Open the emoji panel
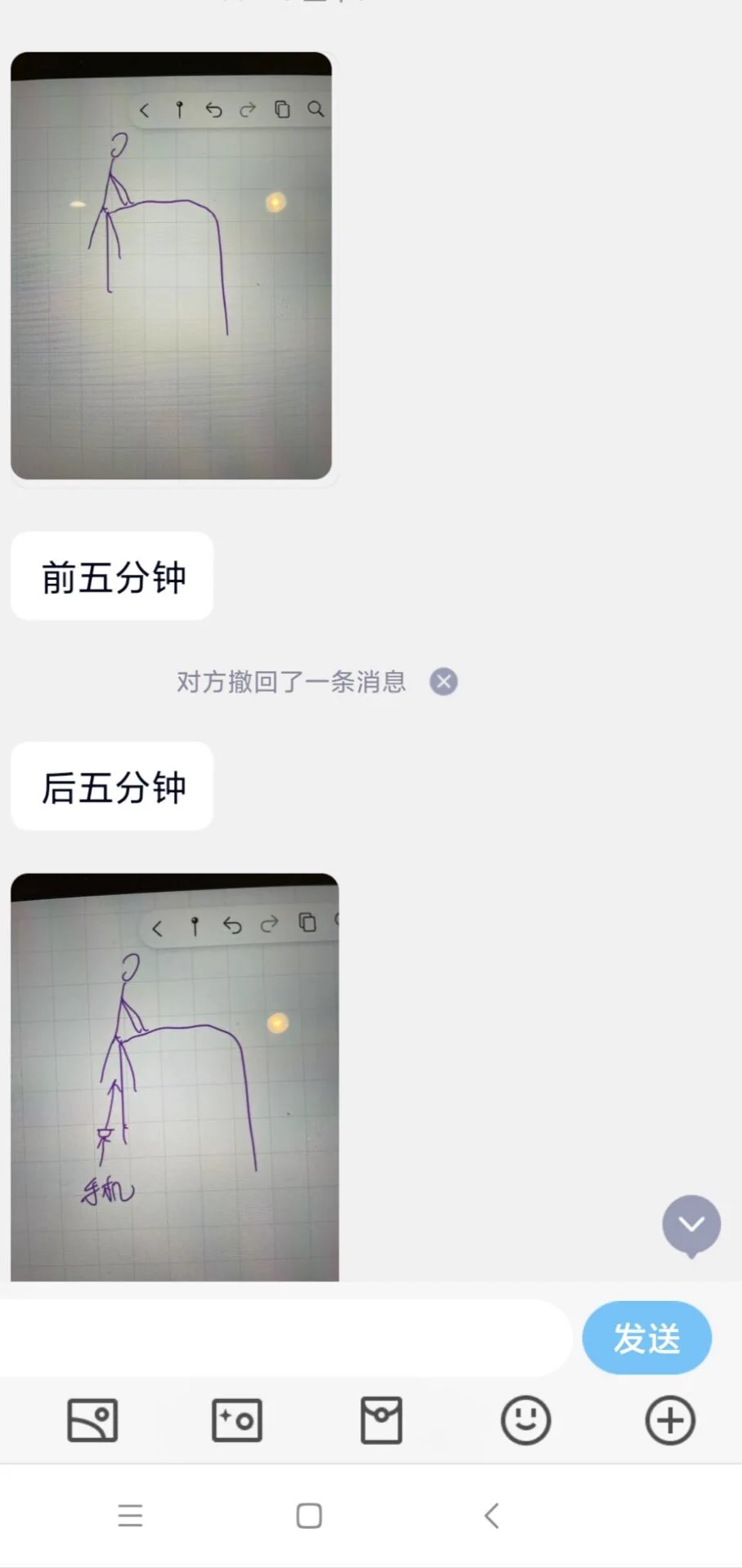This screenshot has height=1568, width=742. tap(525, 1420)
